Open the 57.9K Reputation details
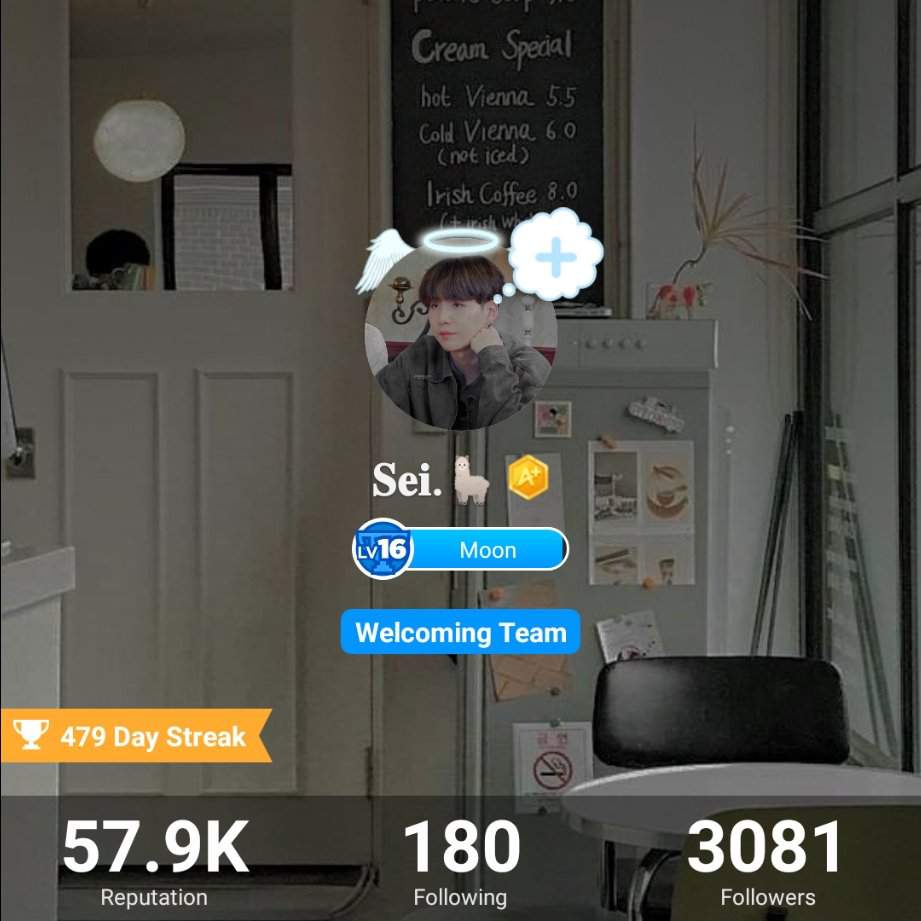 (155, 860)
